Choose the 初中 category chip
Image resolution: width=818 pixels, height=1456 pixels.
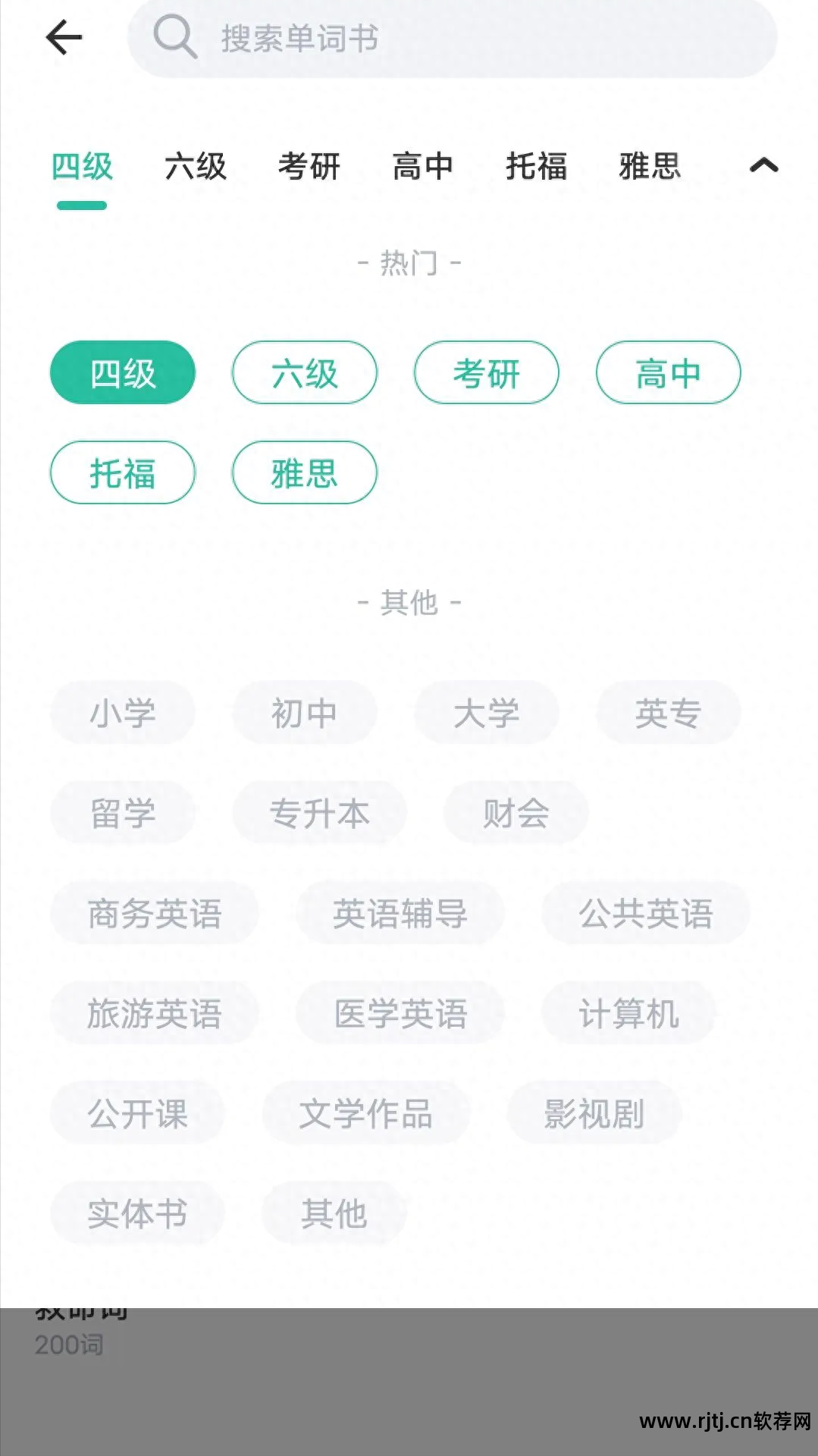[x=304, y=713]
